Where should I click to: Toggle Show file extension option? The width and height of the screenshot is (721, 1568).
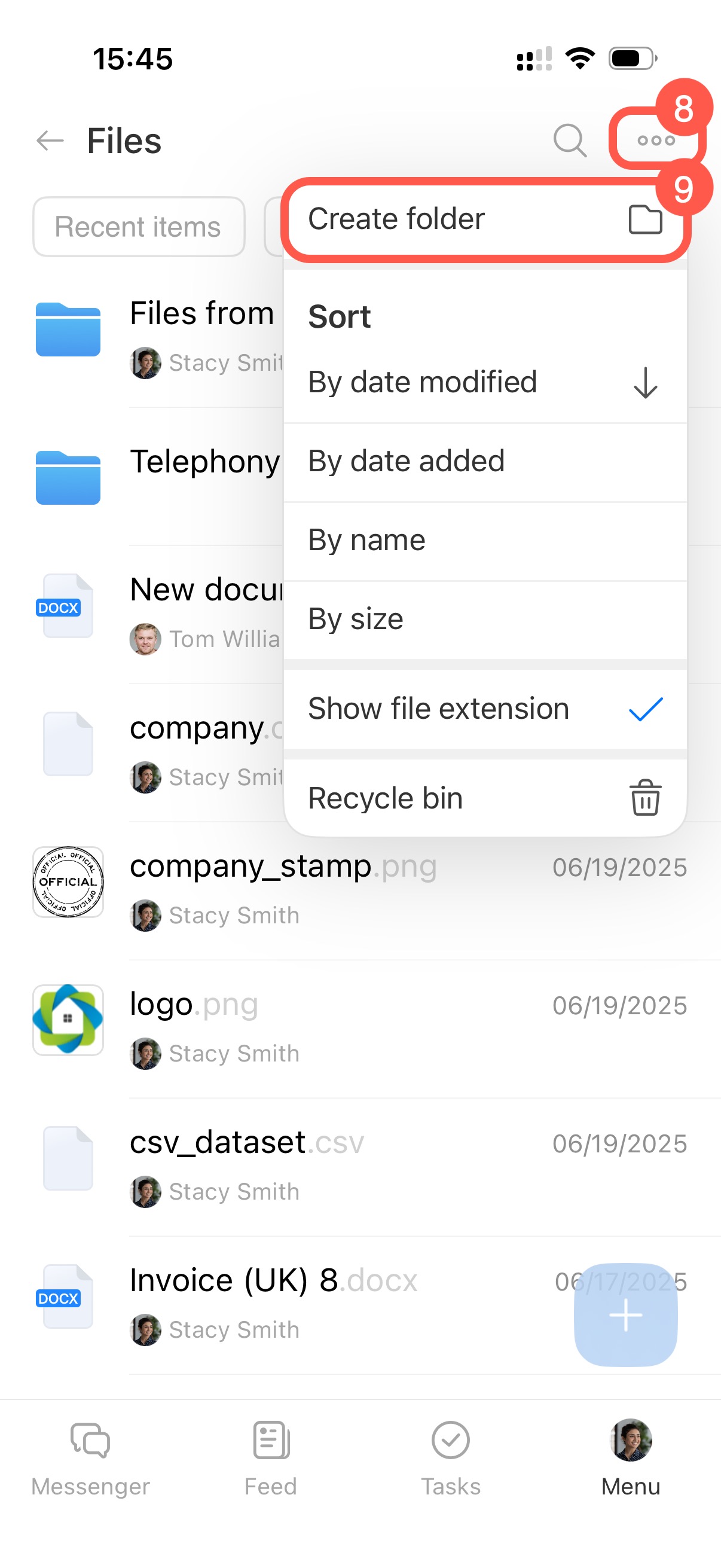pyautogui.click(x=484, y=709)
